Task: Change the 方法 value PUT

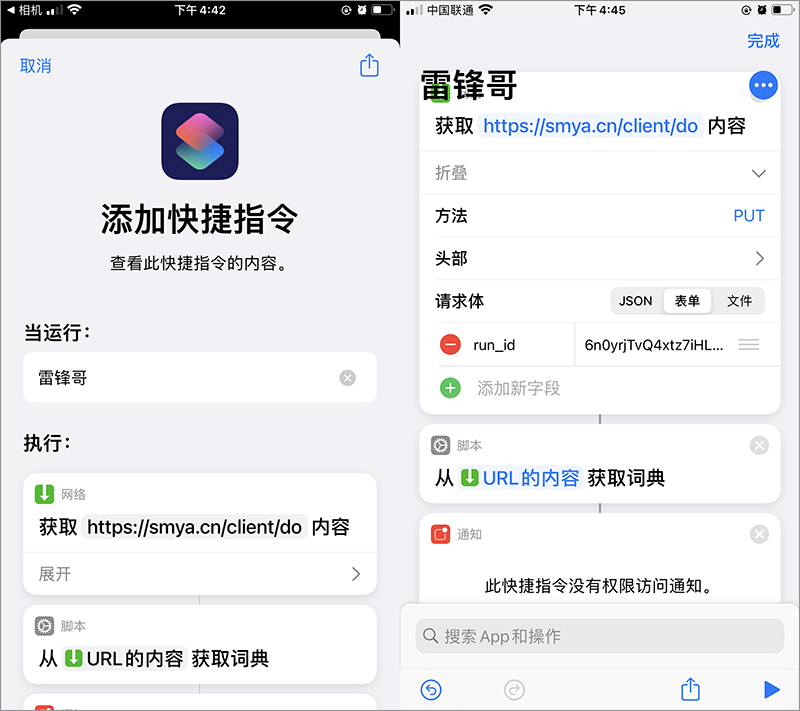Action: [748, 216]
